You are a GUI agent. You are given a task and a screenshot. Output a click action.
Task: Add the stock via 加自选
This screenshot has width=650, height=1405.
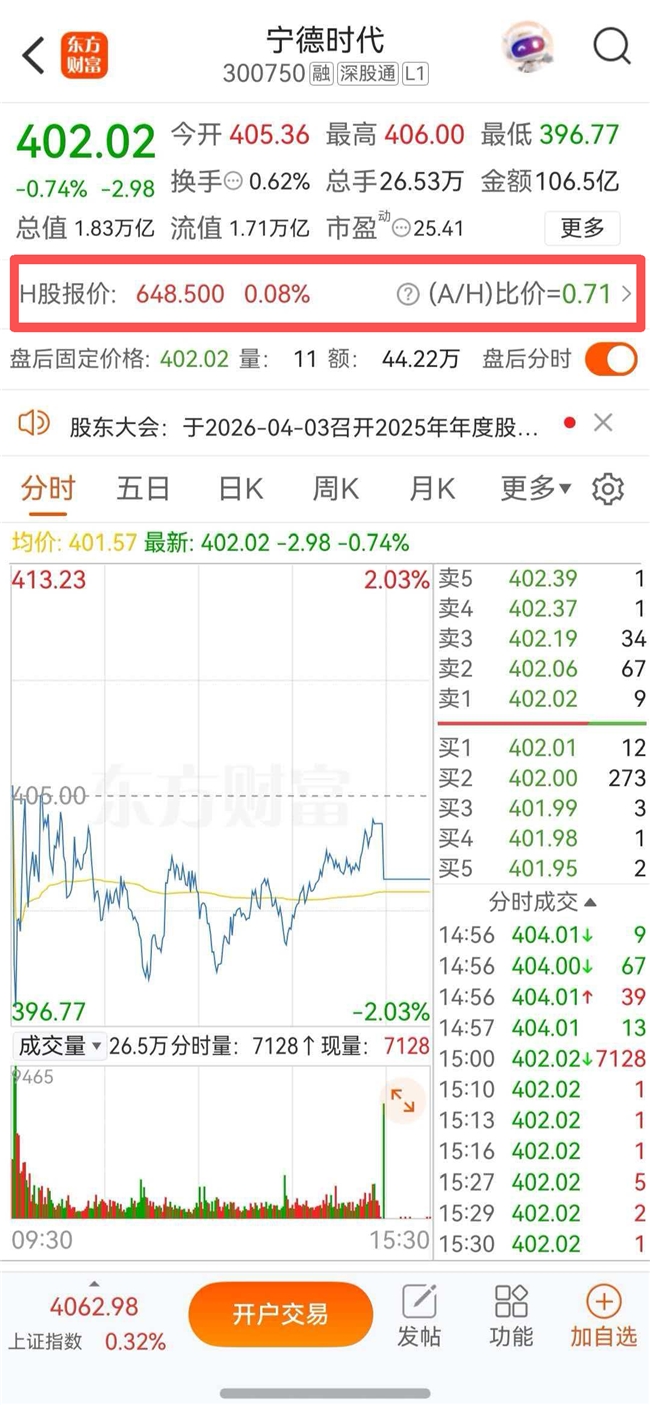(603, 1315)
